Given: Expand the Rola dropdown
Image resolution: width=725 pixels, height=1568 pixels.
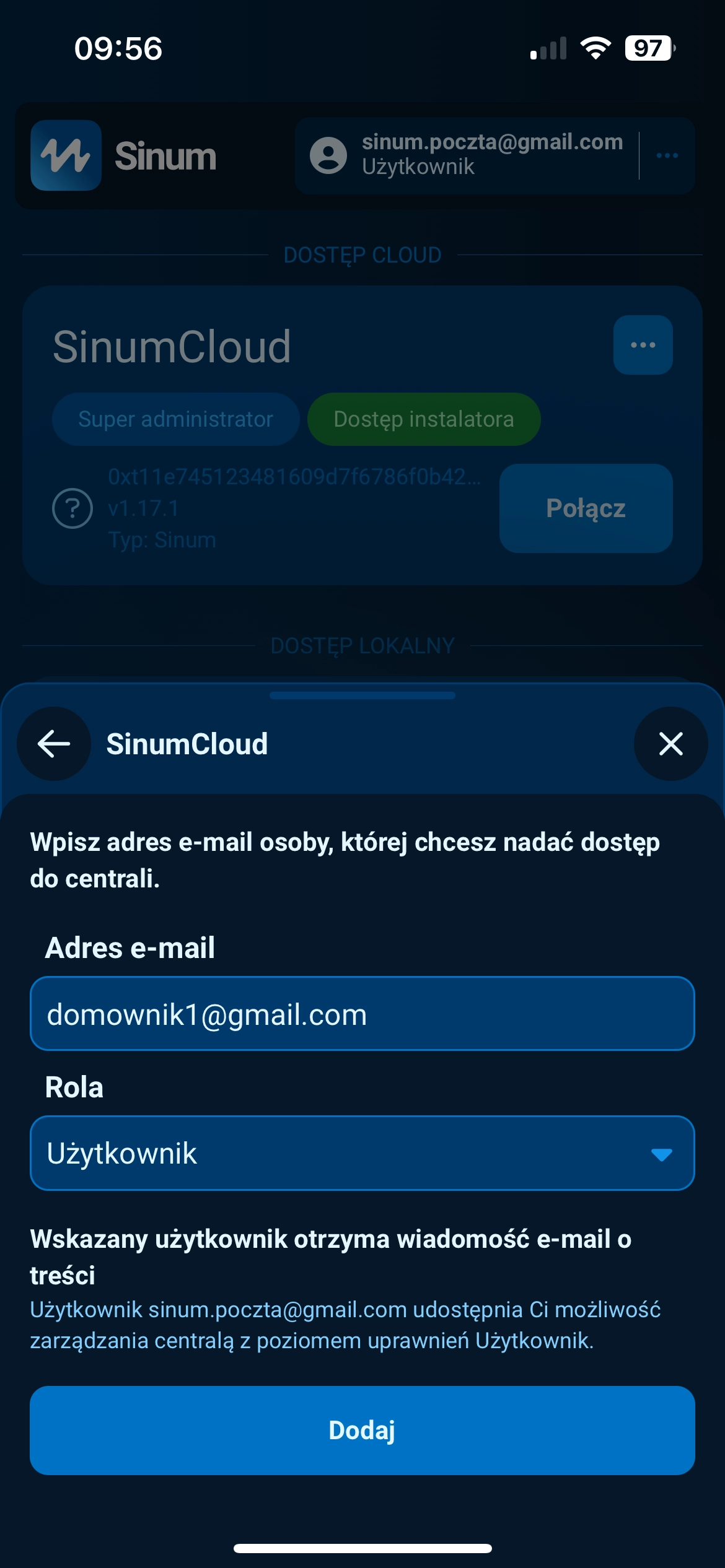Looking at the screenshot, I should (362, 1153).
